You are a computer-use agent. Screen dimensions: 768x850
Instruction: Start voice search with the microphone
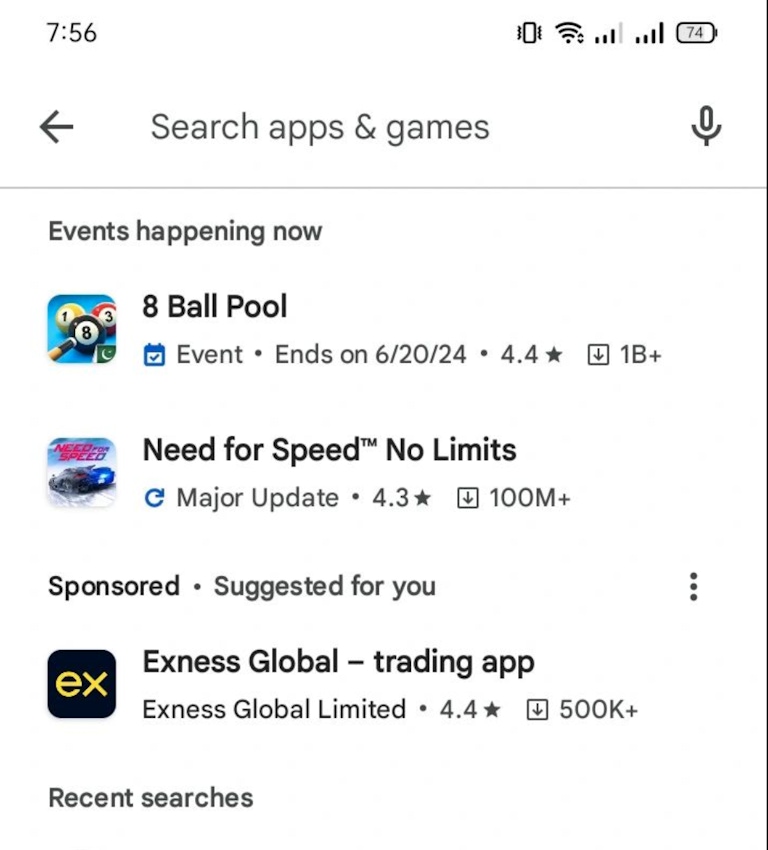706,127
